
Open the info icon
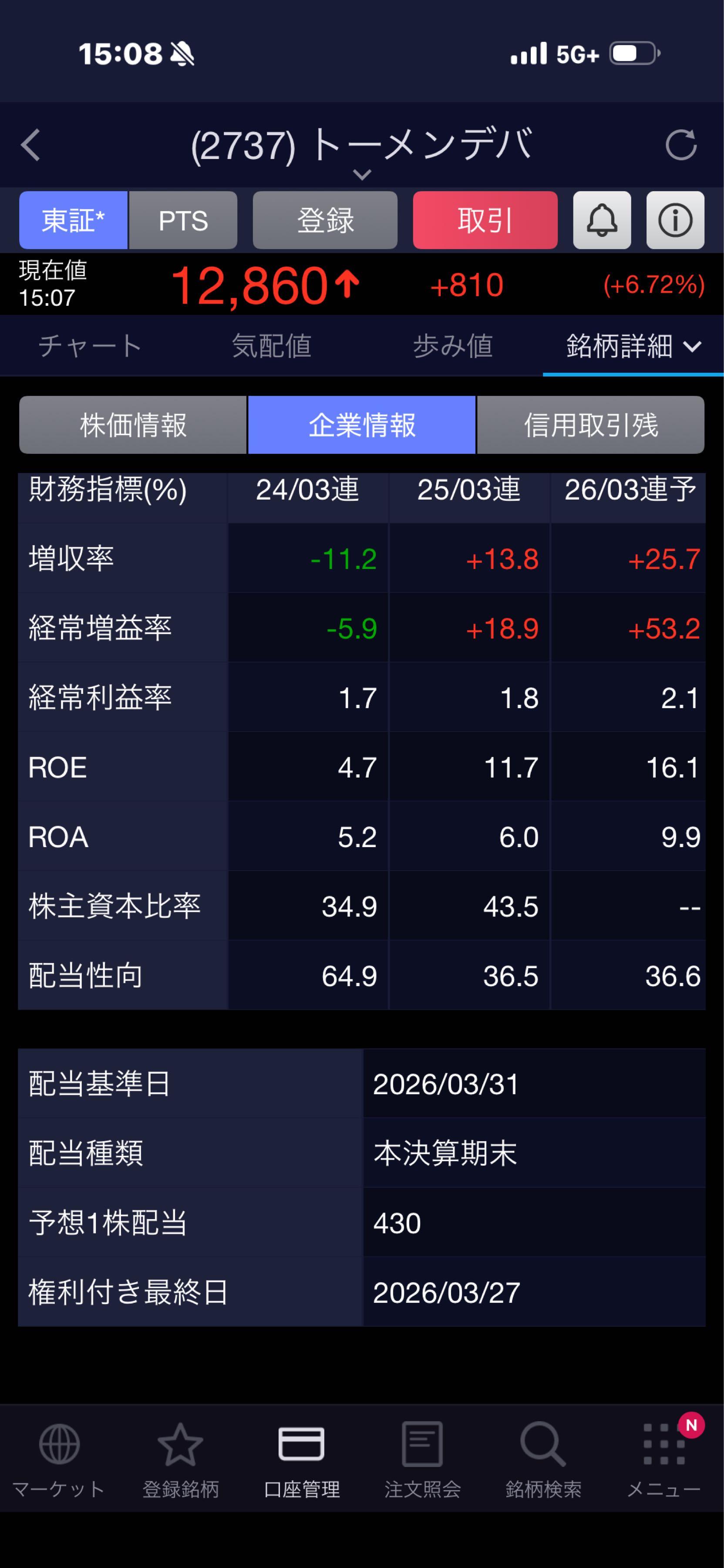pos(675,220)
